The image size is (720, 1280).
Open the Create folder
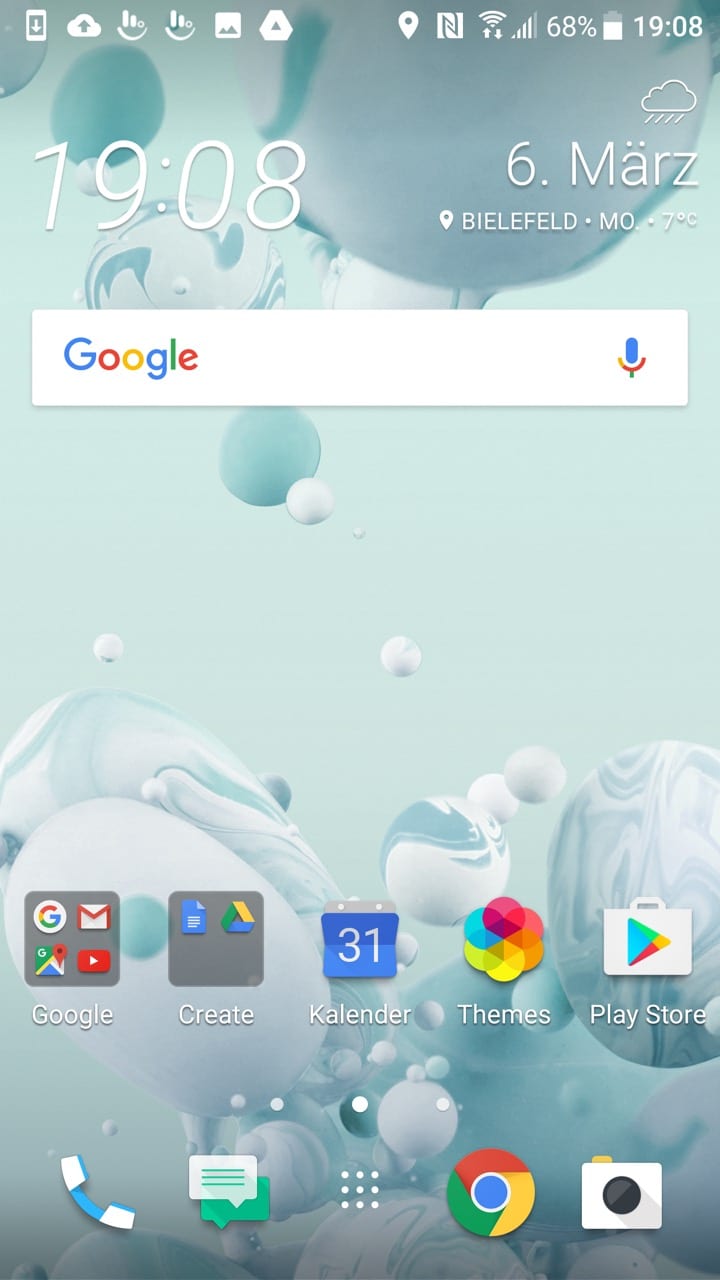click(216, 940)
